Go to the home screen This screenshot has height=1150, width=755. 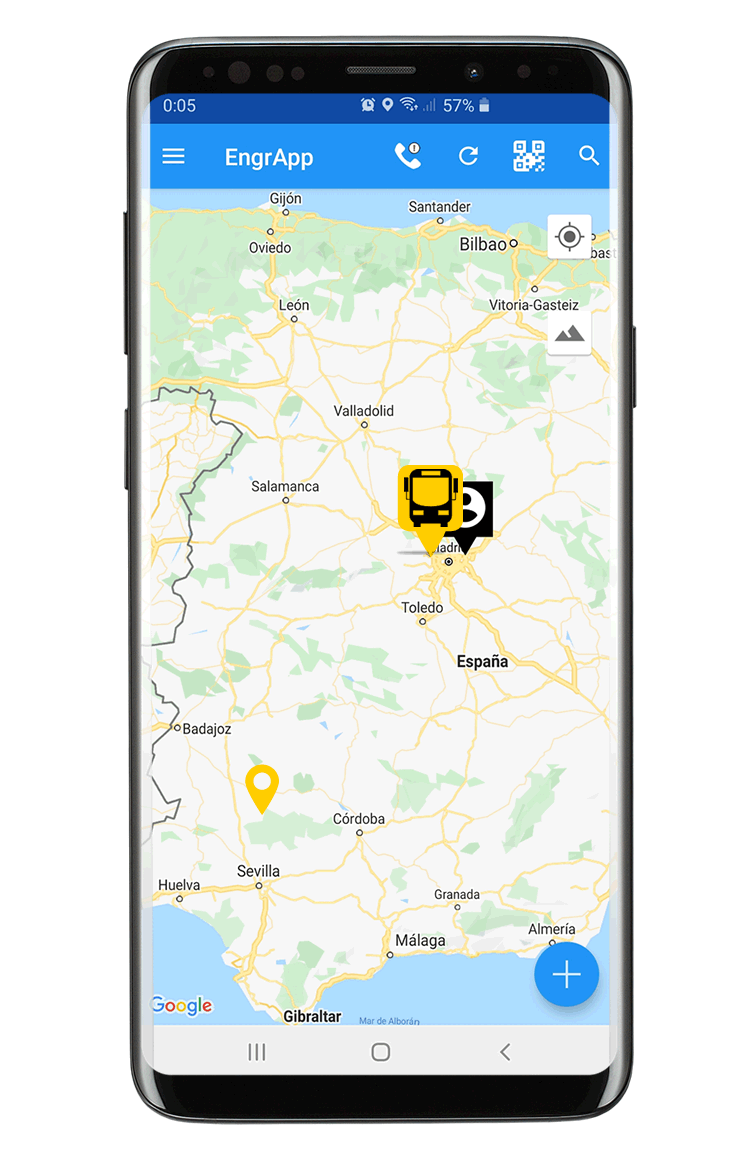pyautogui.click(x=380, y=1051)
